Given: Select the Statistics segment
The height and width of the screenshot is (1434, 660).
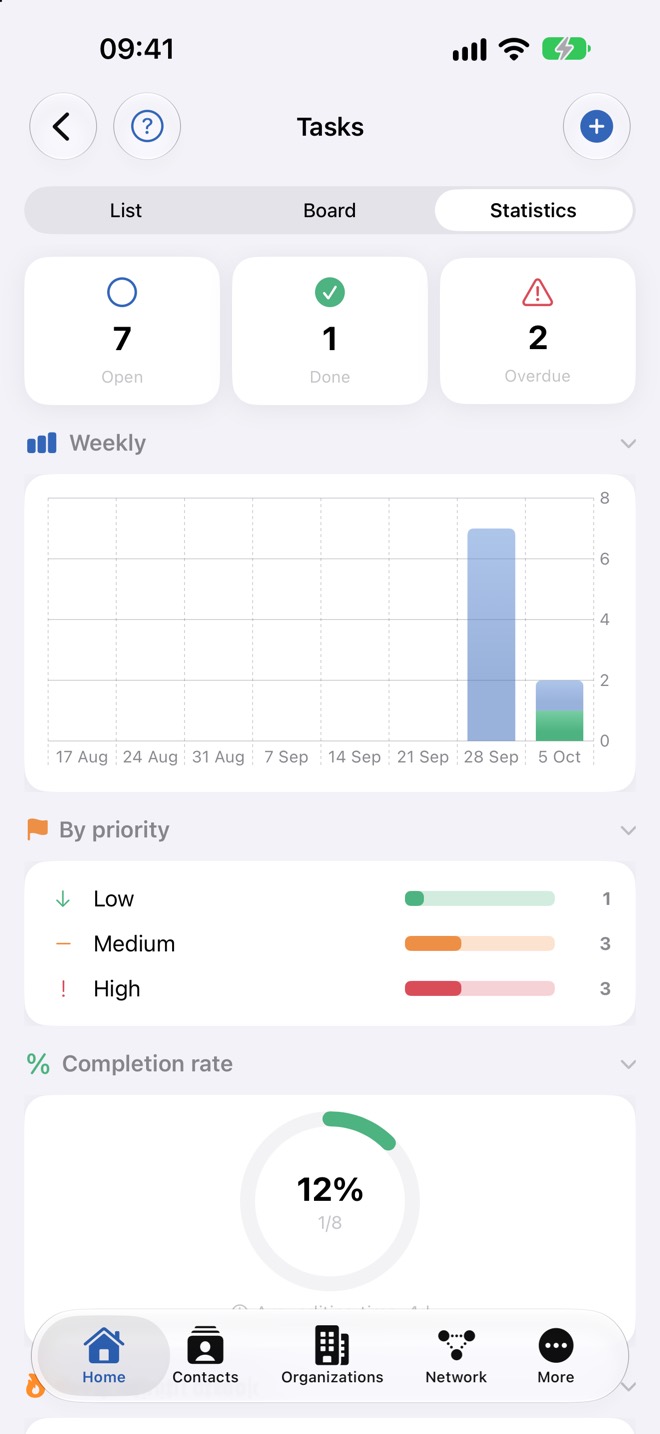Looking at the screenshot, I should click(533, 211).
